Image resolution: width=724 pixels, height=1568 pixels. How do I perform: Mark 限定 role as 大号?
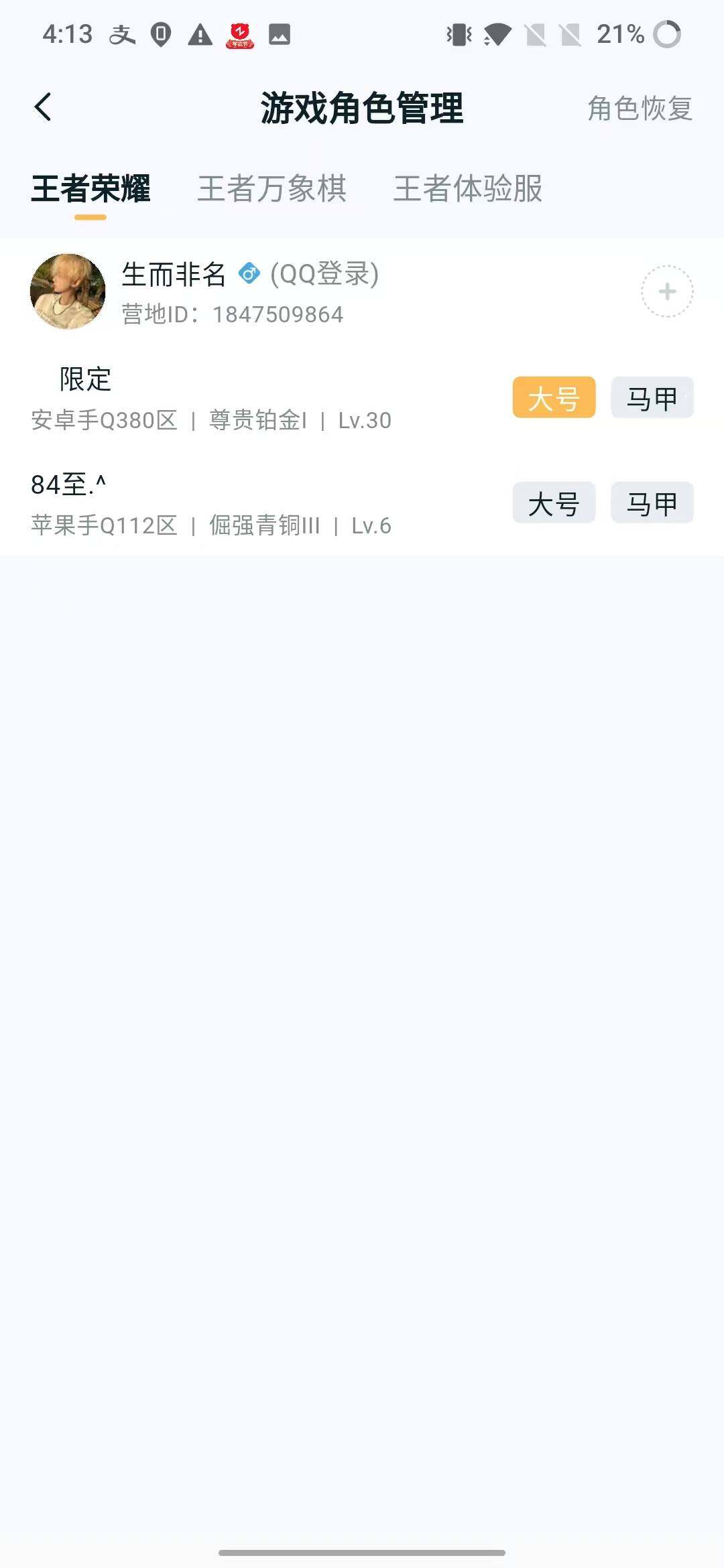coord(553,397)
